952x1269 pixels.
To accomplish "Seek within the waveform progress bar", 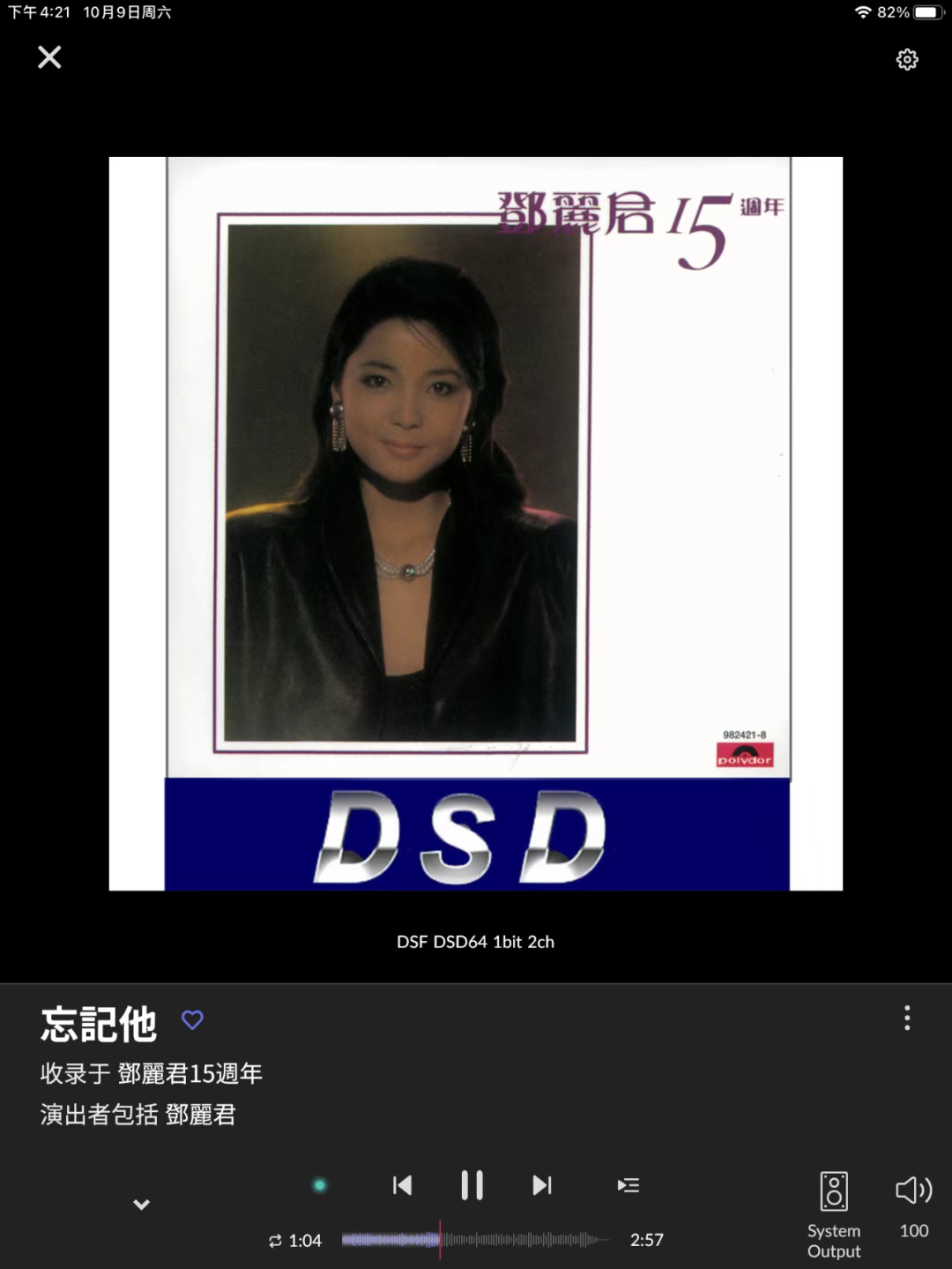I will click(x=476, y=1240).
